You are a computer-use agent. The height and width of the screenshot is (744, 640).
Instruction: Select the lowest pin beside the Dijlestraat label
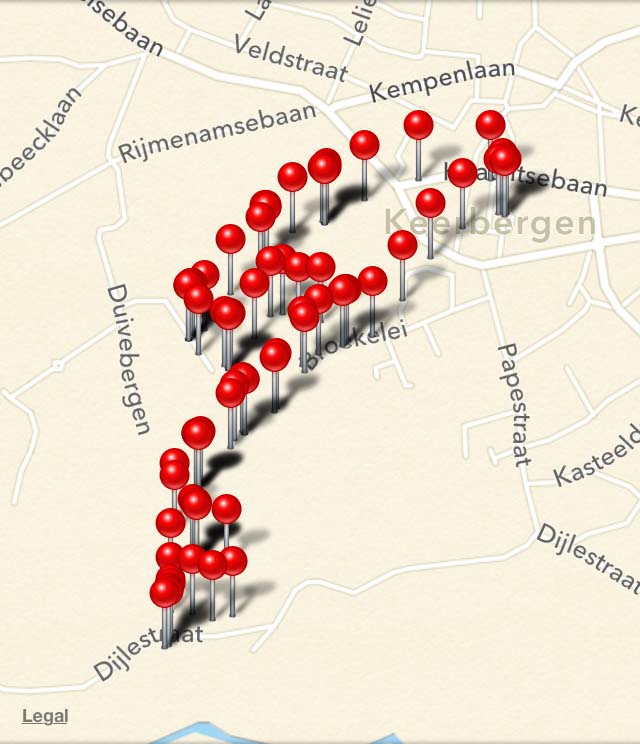tap(165, 593)
